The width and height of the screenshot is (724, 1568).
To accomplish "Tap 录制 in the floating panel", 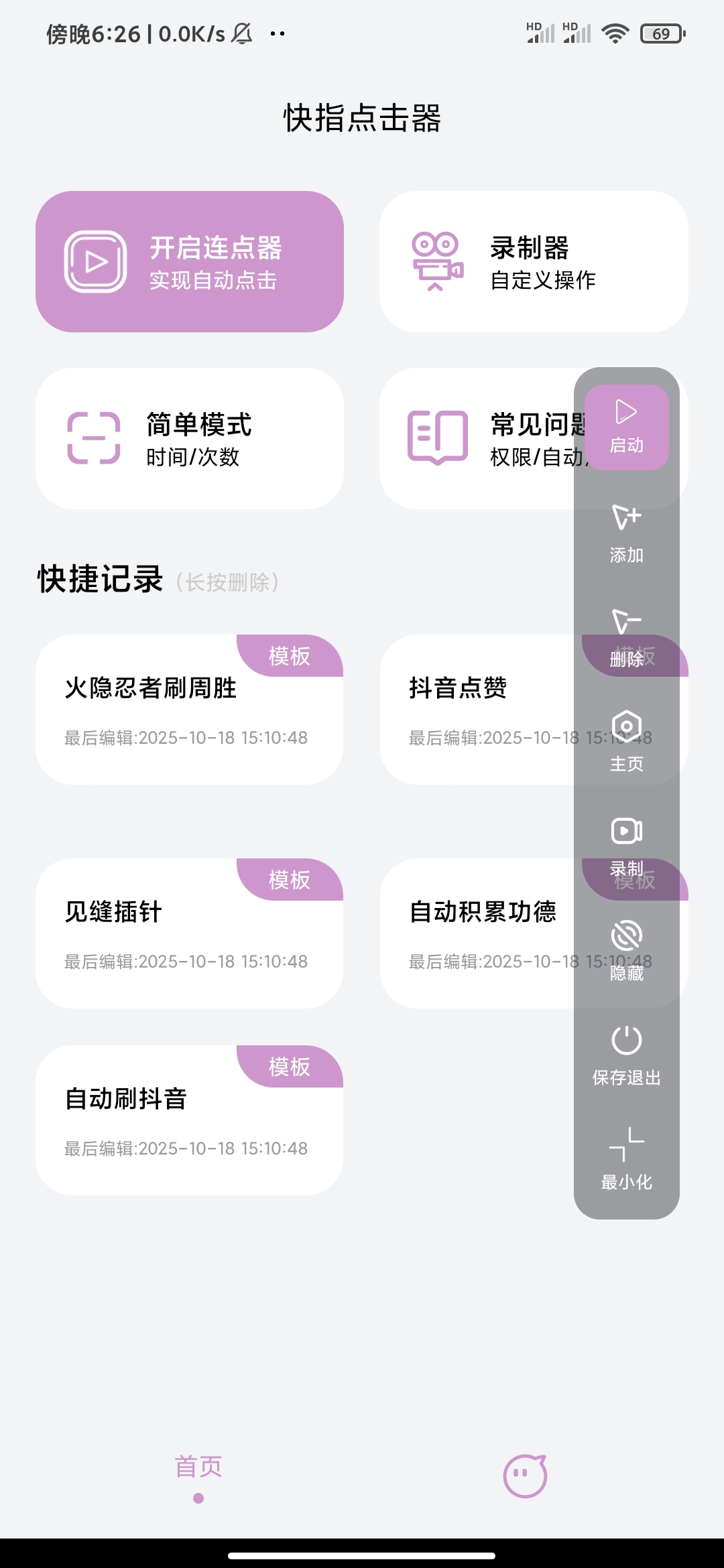I will [626, 846].
